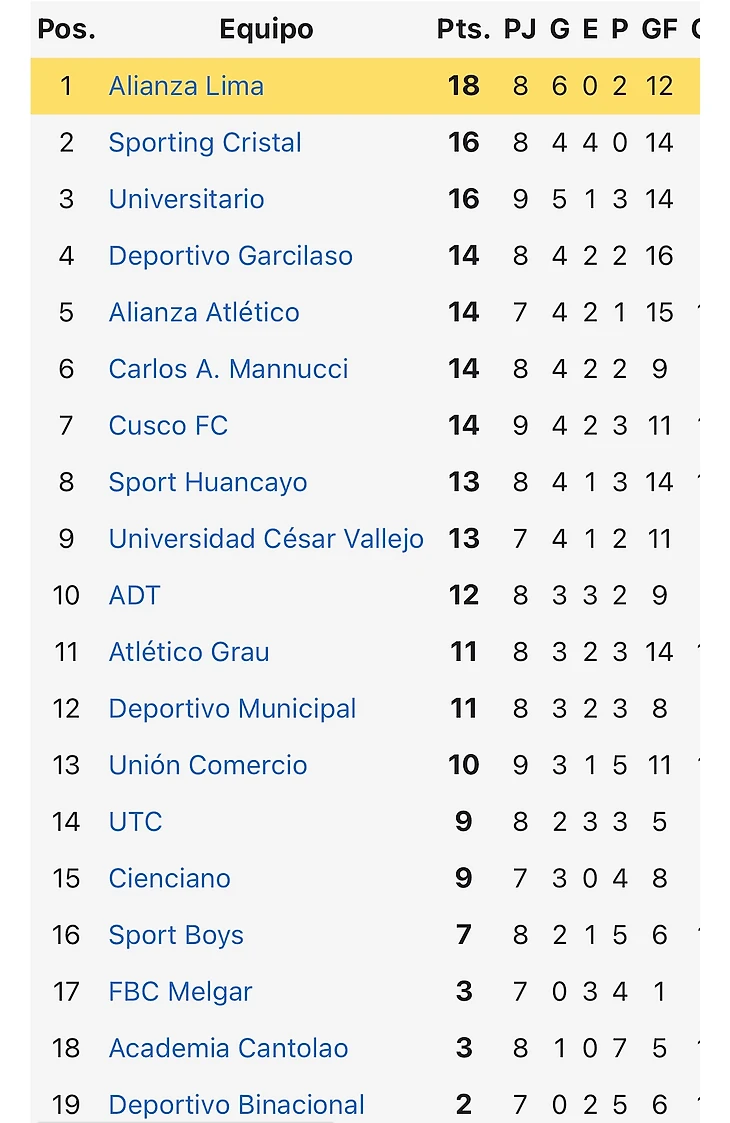730x1123 pixels.
Task: Tap the FBC Melgar link
Action: (180, 992)
